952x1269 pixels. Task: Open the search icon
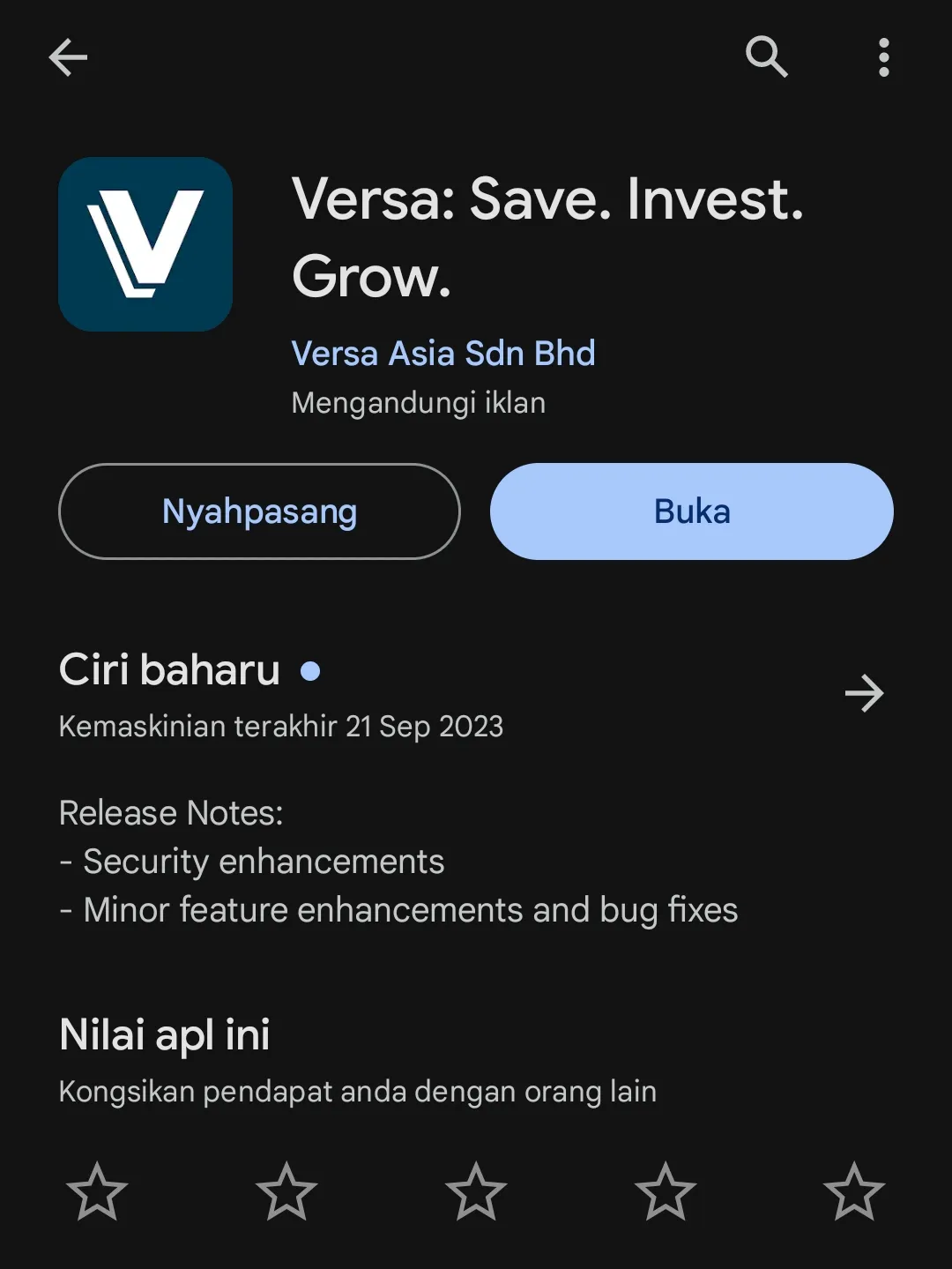(766, 57)
